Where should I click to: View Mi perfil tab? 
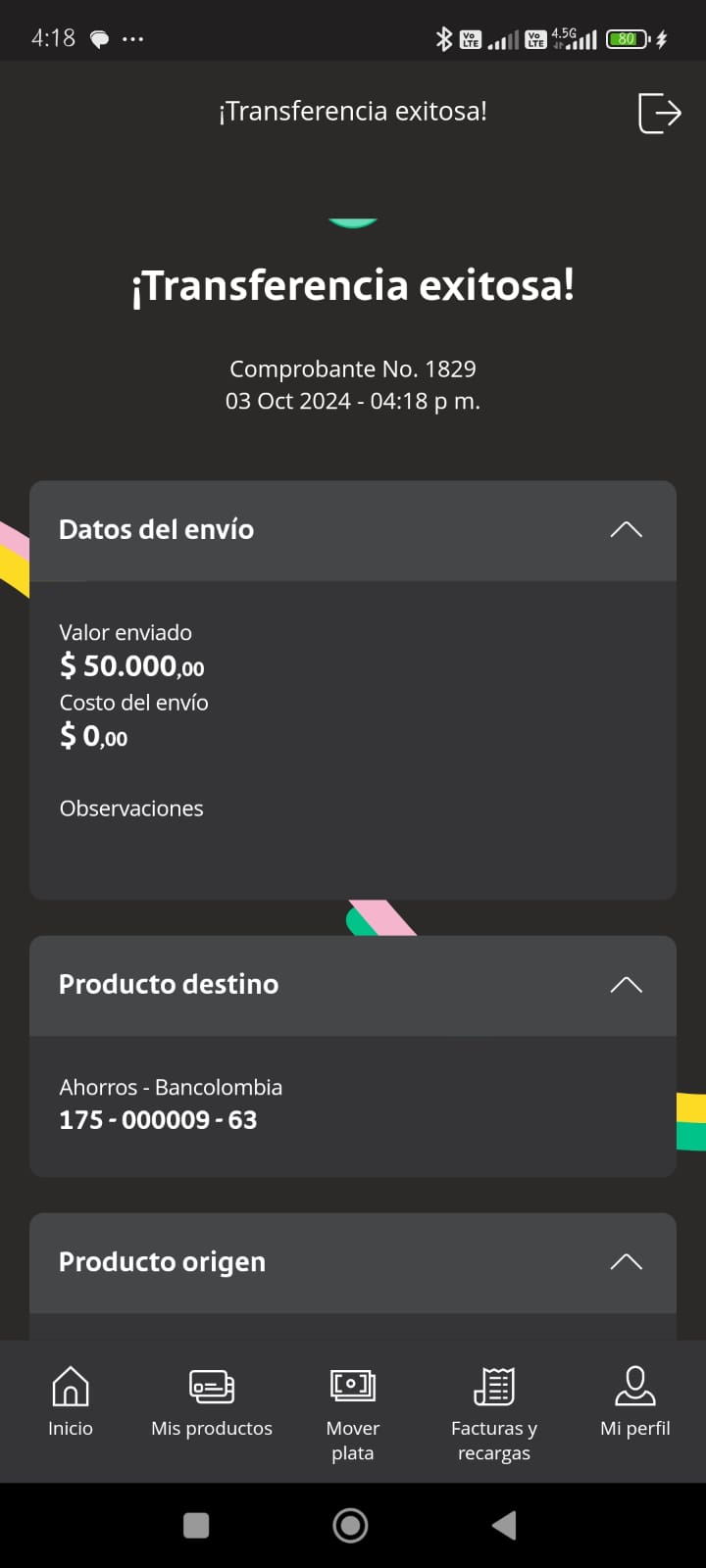635,1402
